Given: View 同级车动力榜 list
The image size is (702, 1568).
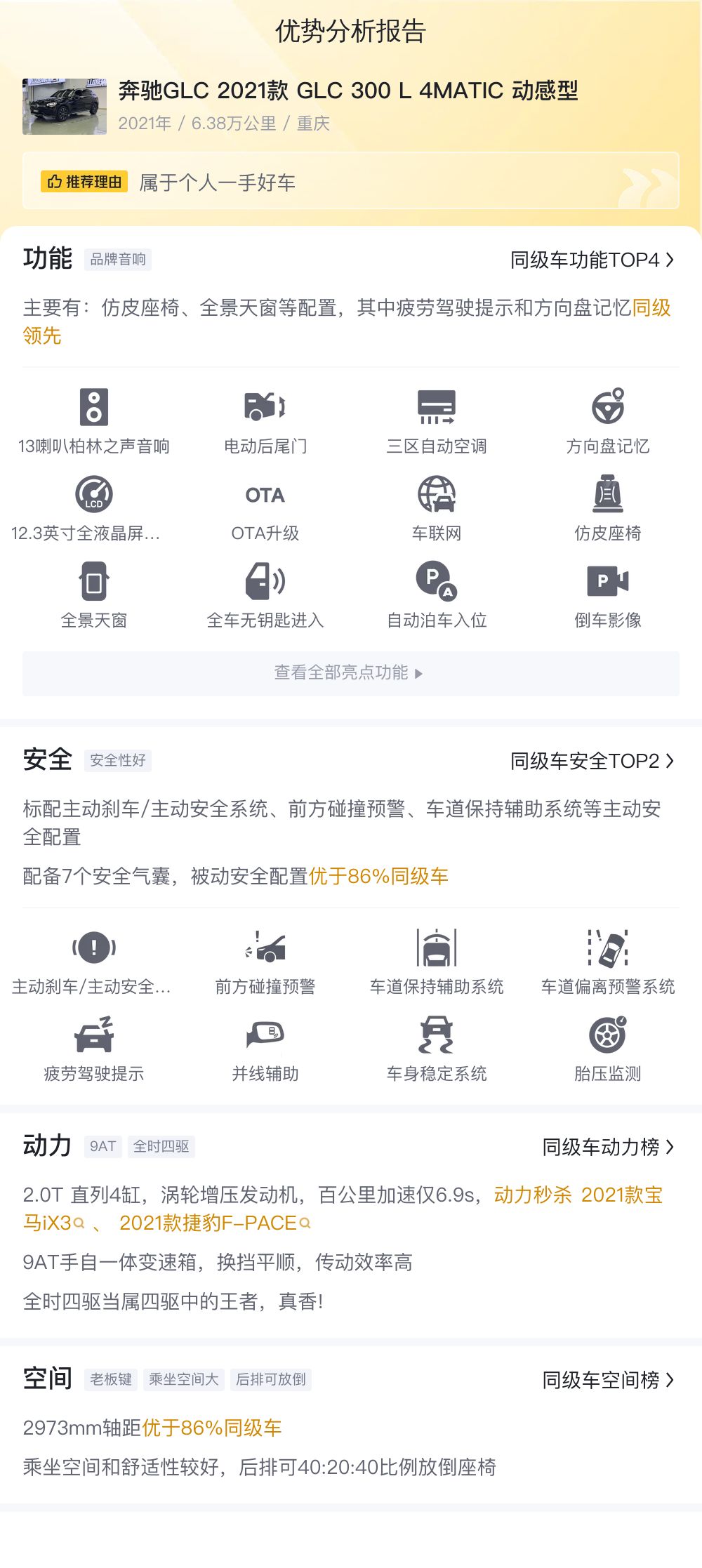Looking at the screenshot, I should tap(608, 1147).
